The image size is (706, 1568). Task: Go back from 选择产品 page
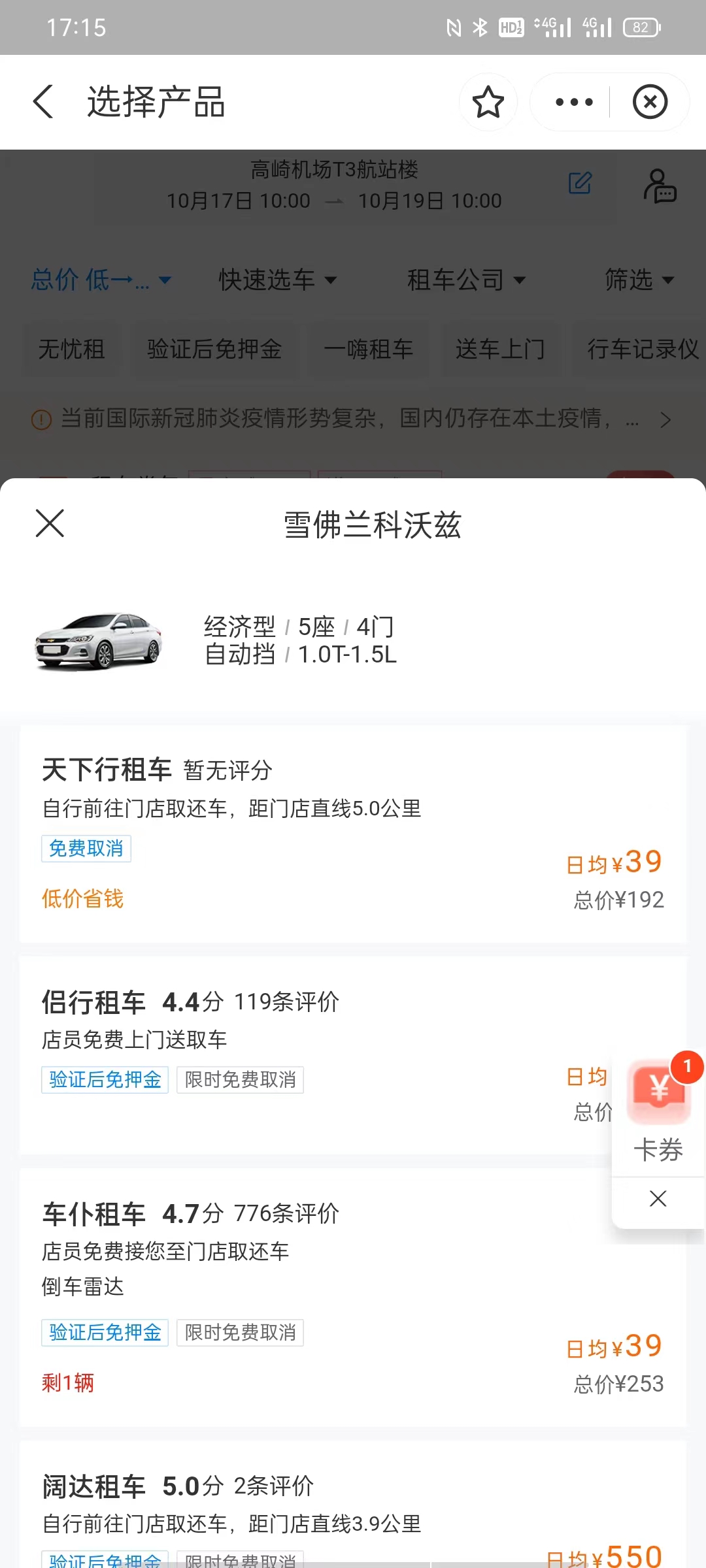(43, 102)
